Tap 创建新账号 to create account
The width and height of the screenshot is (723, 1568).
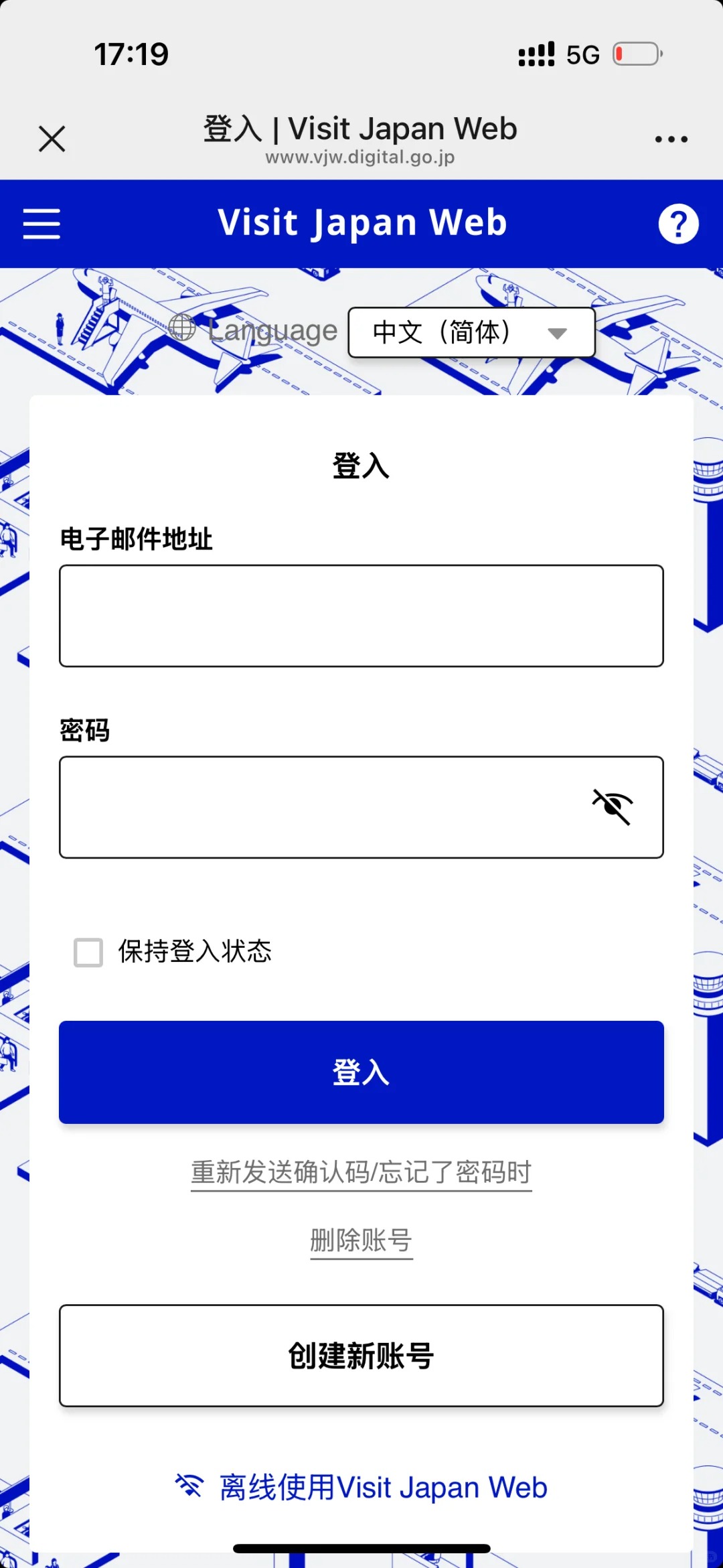361,1356
